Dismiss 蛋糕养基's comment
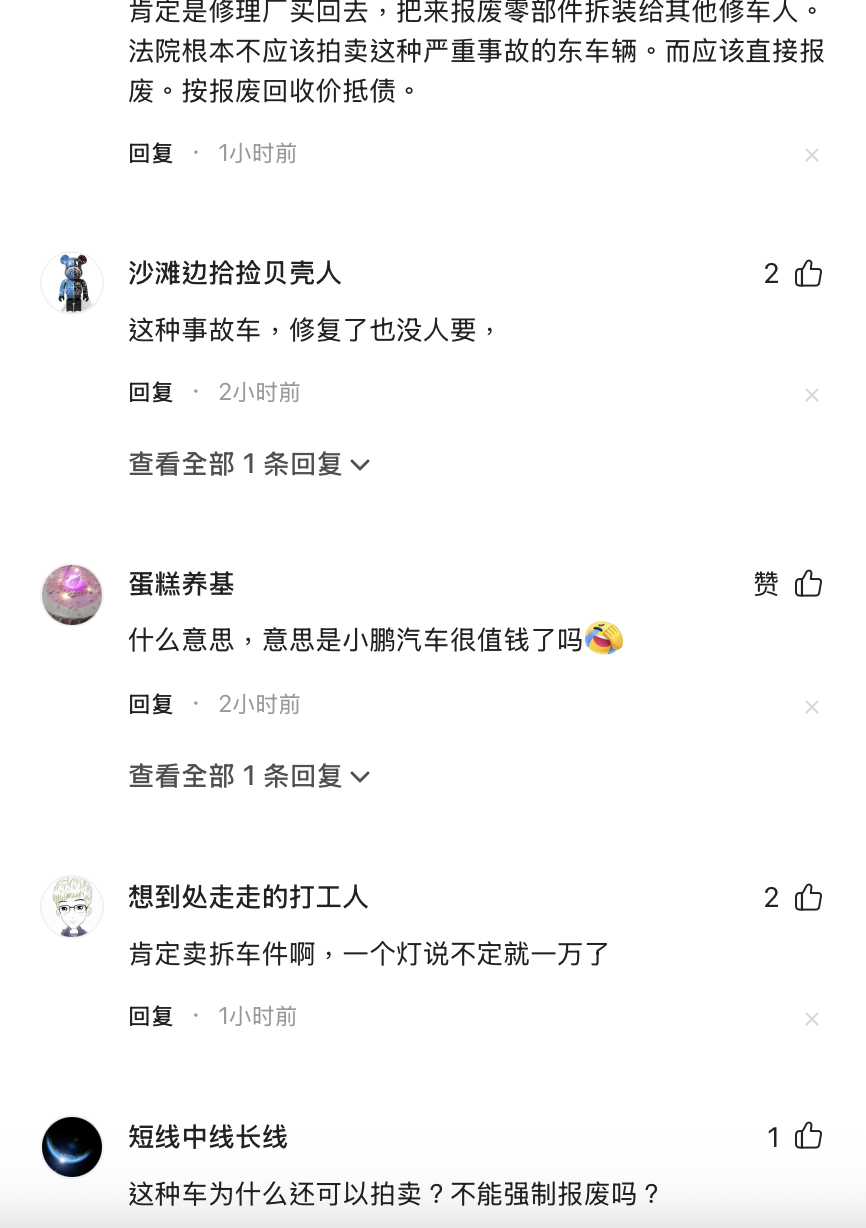866x1228 pixels. [812, 707]
